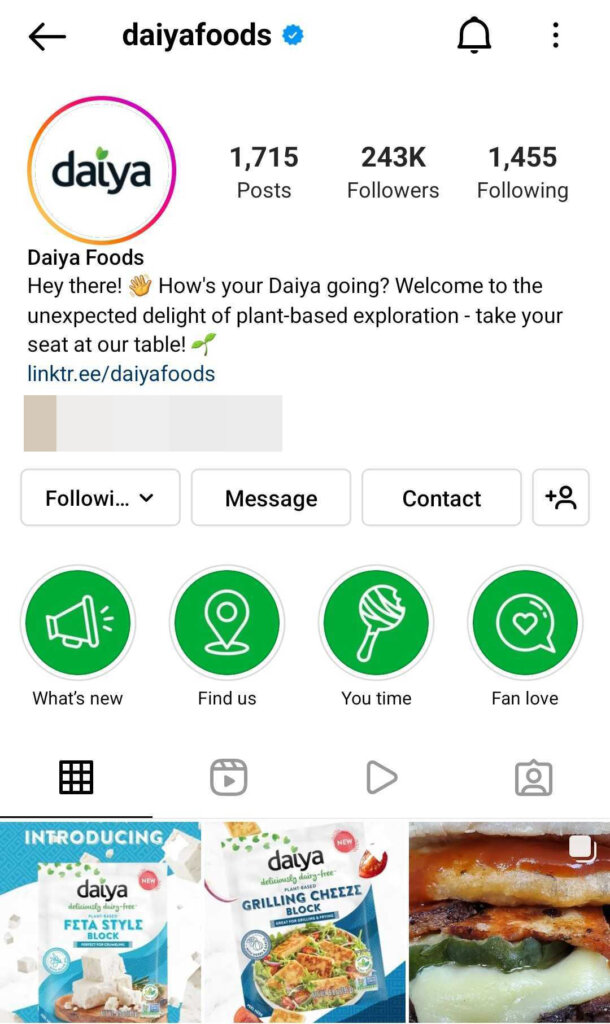610x1024 pixels.
Task: Open the Find us highlight
Action: tap(227, 624)
